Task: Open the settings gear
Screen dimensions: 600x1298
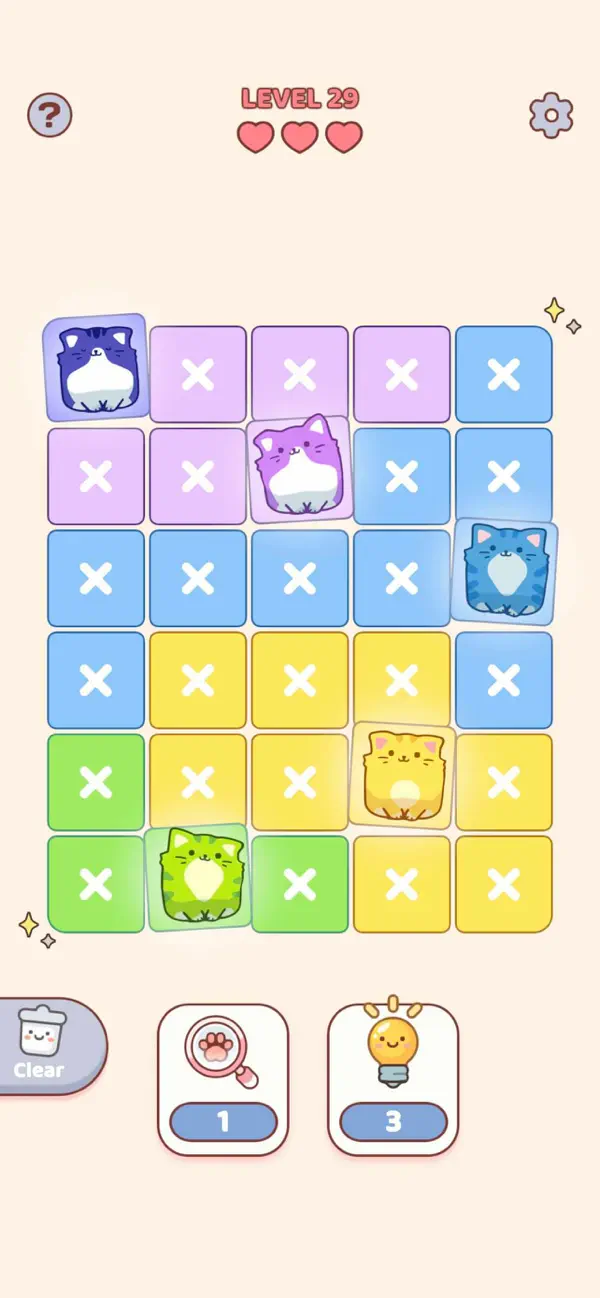Action: coord(551,116)
